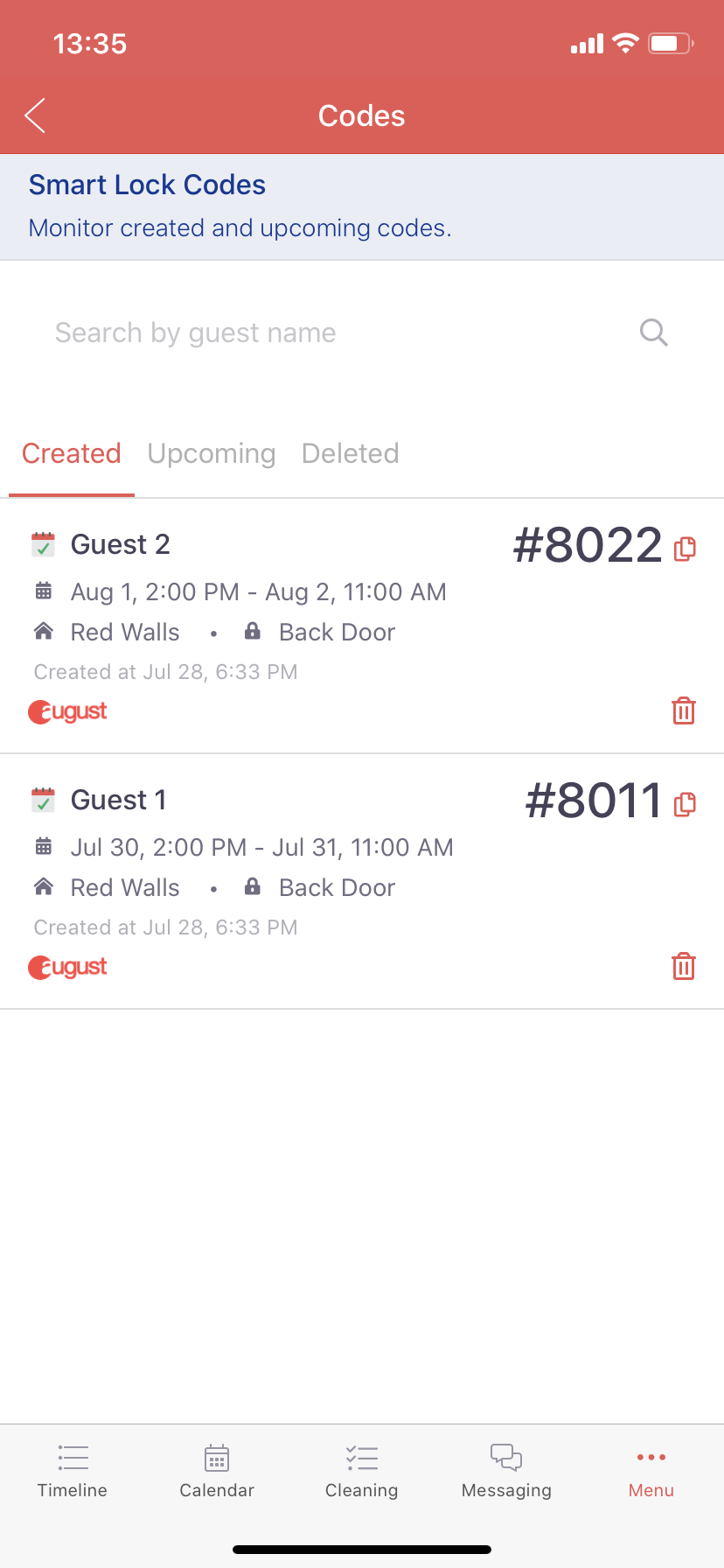Copy code #8011 for Guest 1
Screen dimensions: 724x1568
[x=685, y=804]
